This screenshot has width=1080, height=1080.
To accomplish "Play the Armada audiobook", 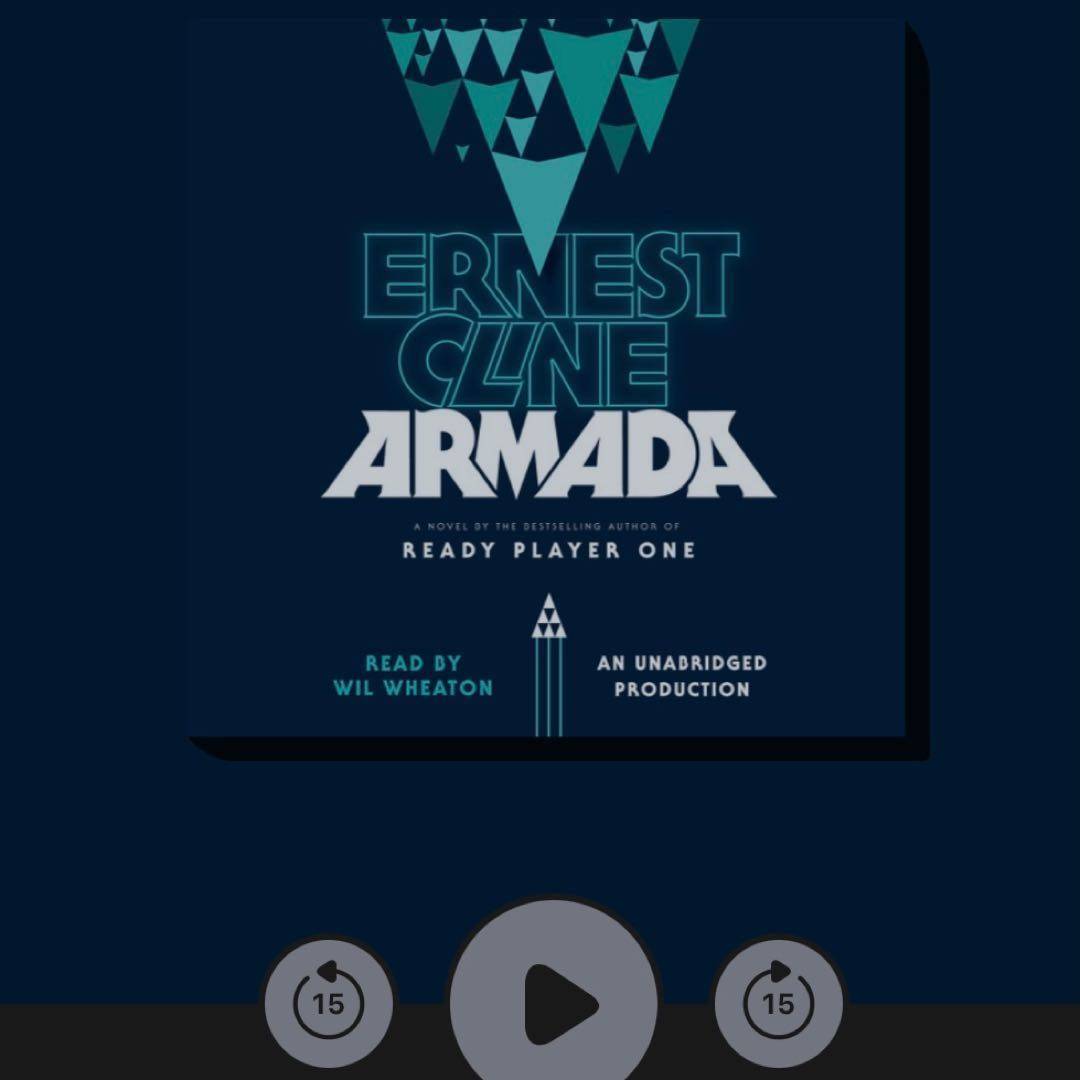I will pos(554,1001).
